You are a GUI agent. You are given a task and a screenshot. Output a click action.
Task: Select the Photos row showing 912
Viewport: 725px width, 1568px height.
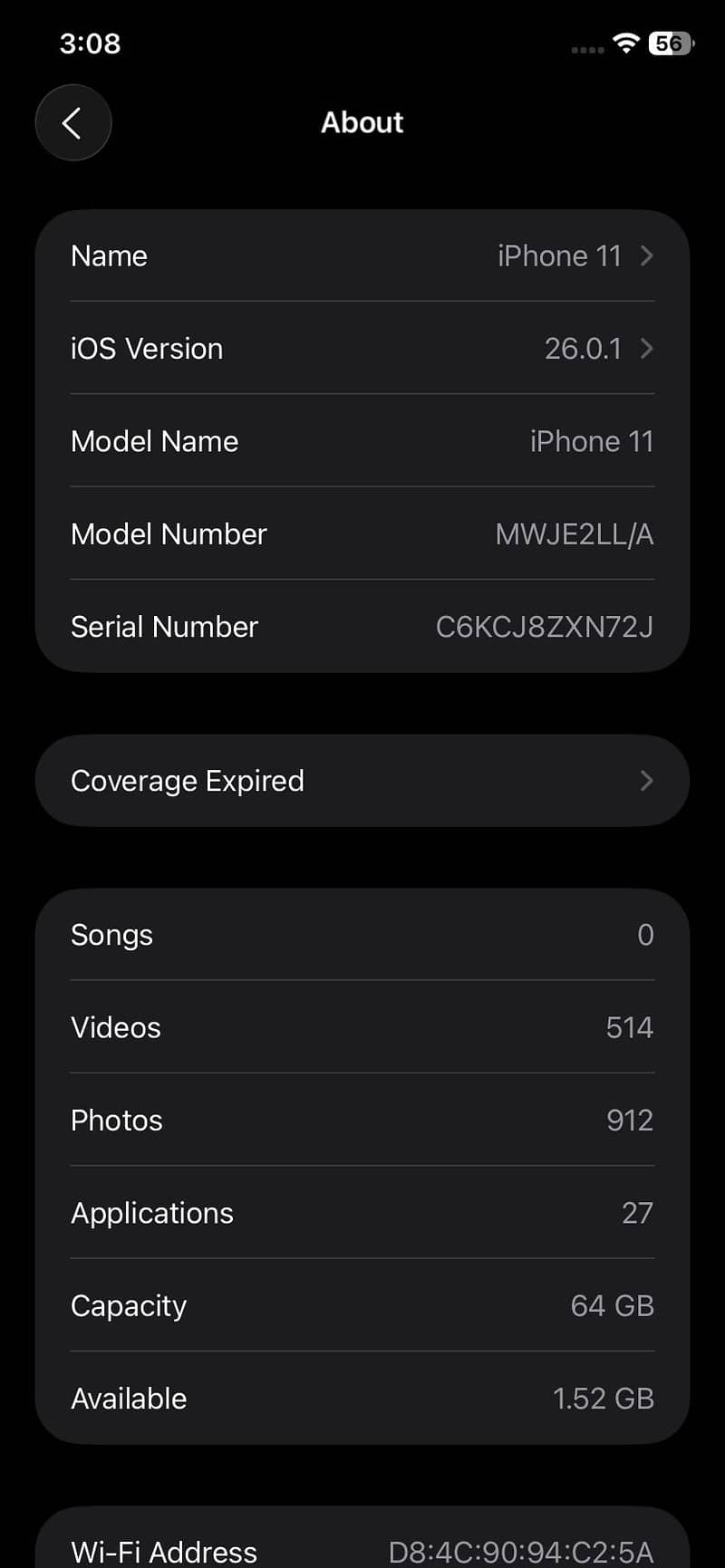pyautogui.click(x=362, y=1120)
